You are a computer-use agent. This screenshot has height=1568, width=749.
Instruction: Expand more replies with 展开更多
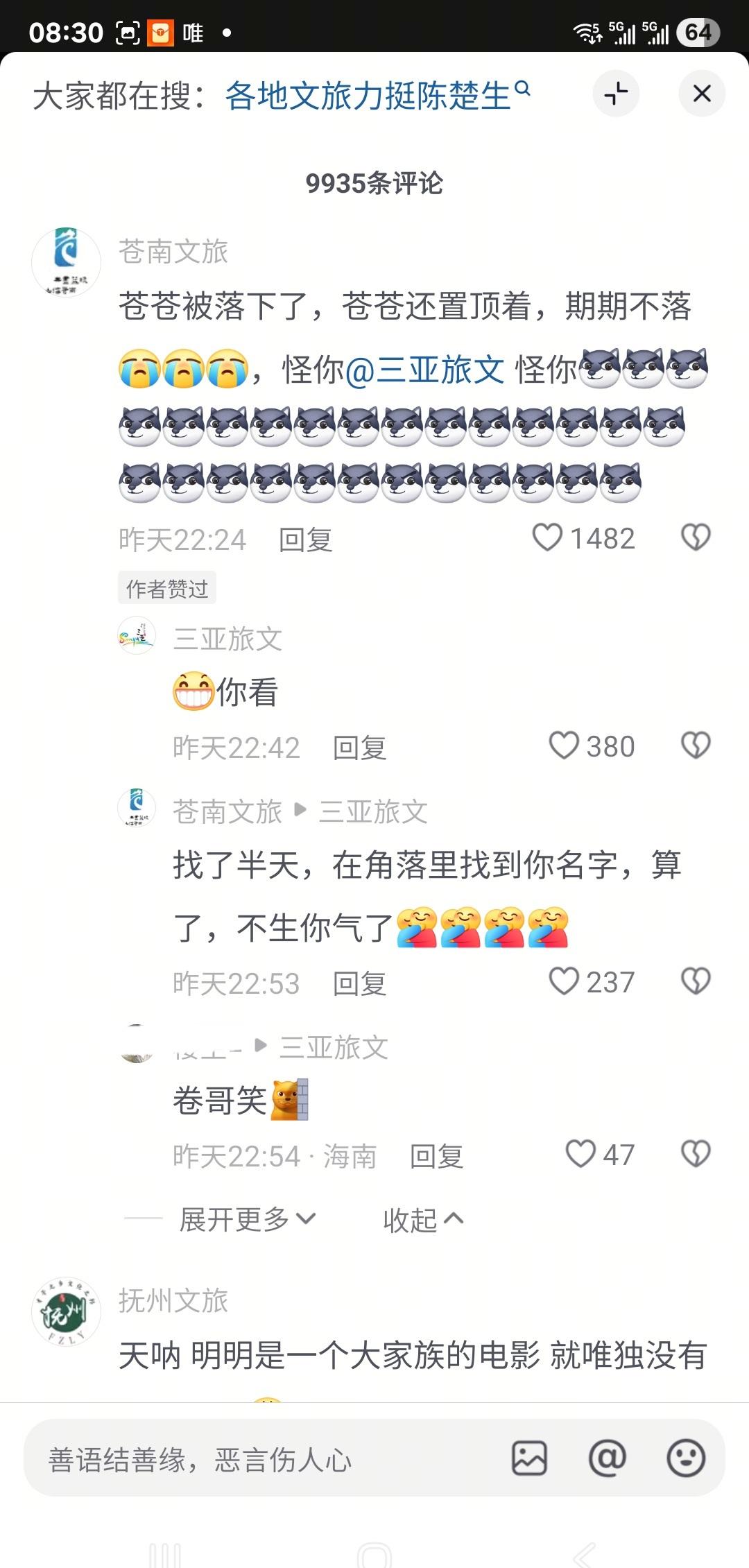[x=248, y=1219]
